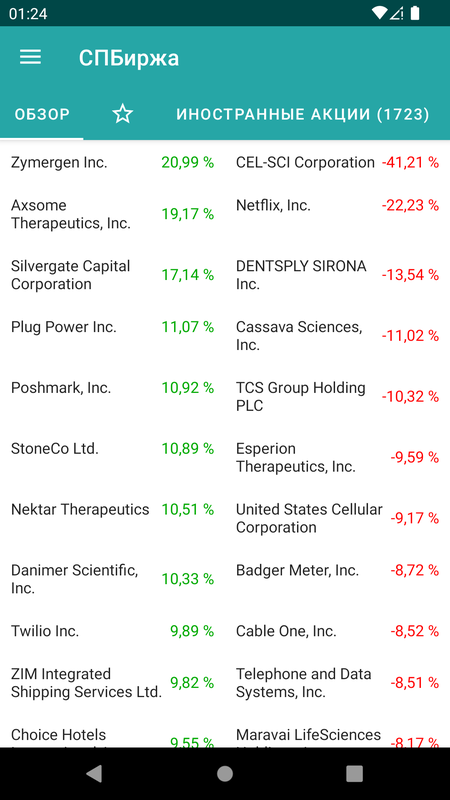Open CEL-SCI Corporation from losers

tap(337, 163)
